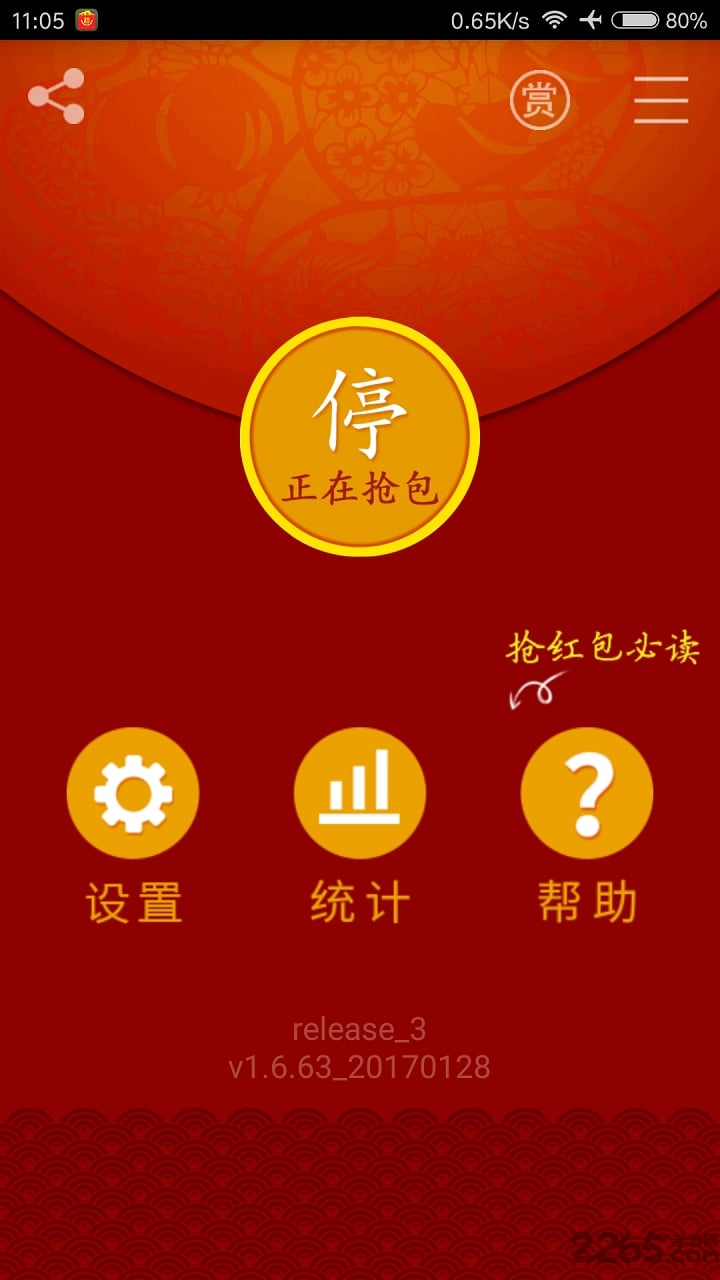Select the 设置 settings gear icon
This screenshot has width=720, height=1280.
[x=133, y=792]
